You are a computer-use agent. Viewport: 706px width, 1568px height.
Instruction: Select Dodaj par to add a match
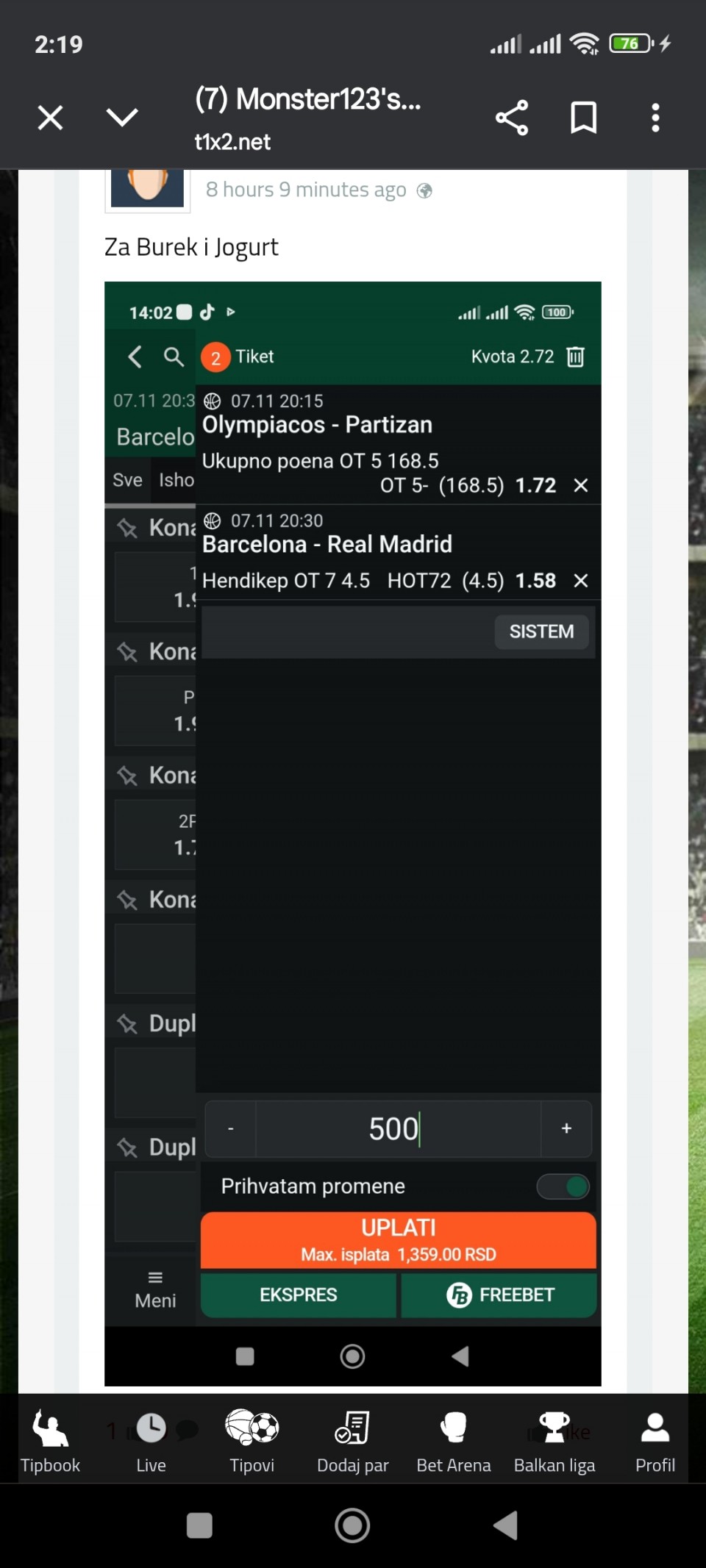[353, 1441]
